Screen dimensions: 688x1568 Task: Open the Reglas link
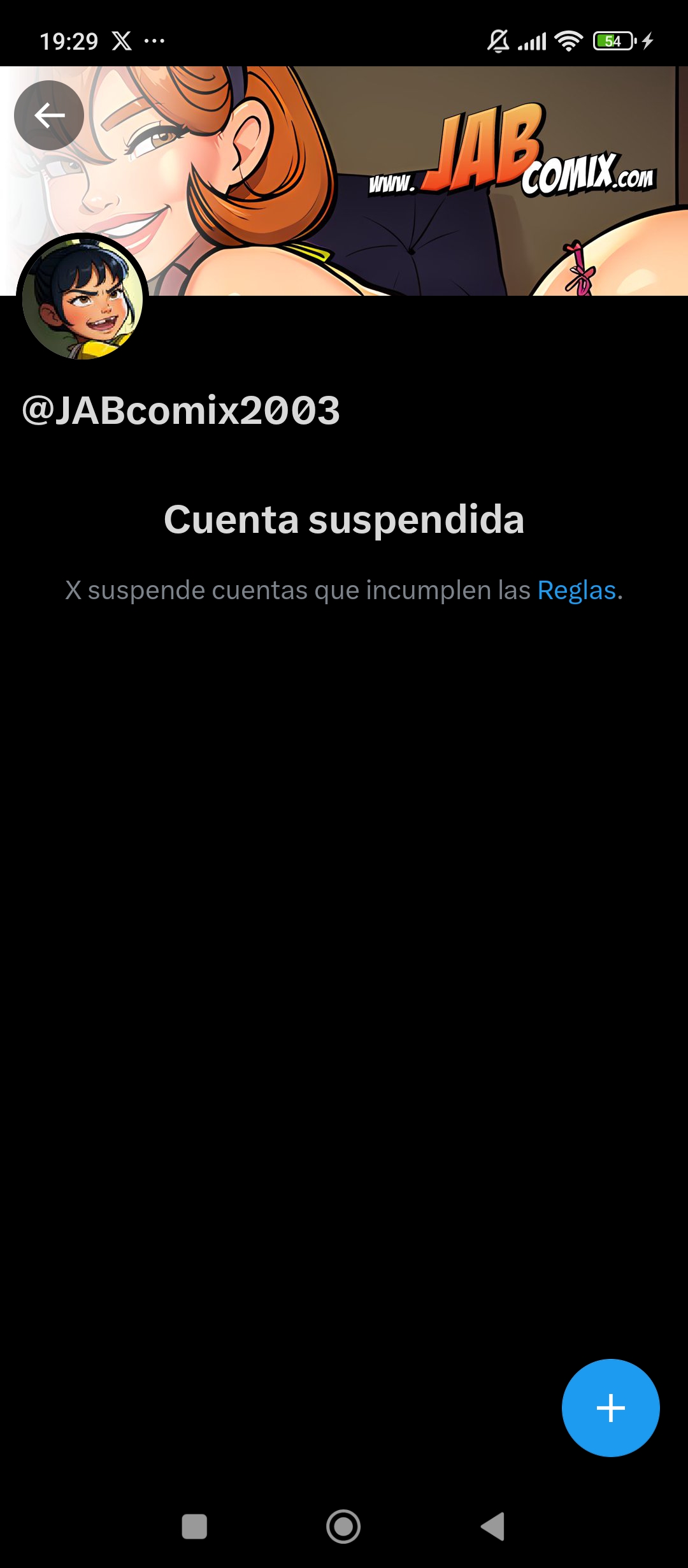(x=577, y=590)
